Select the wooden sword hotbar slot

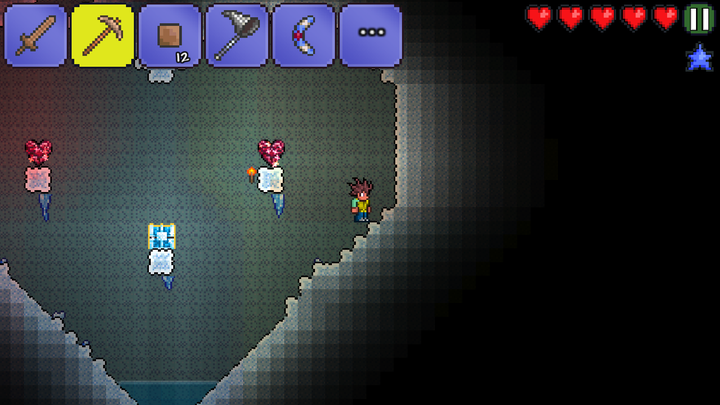click(36, 36)
